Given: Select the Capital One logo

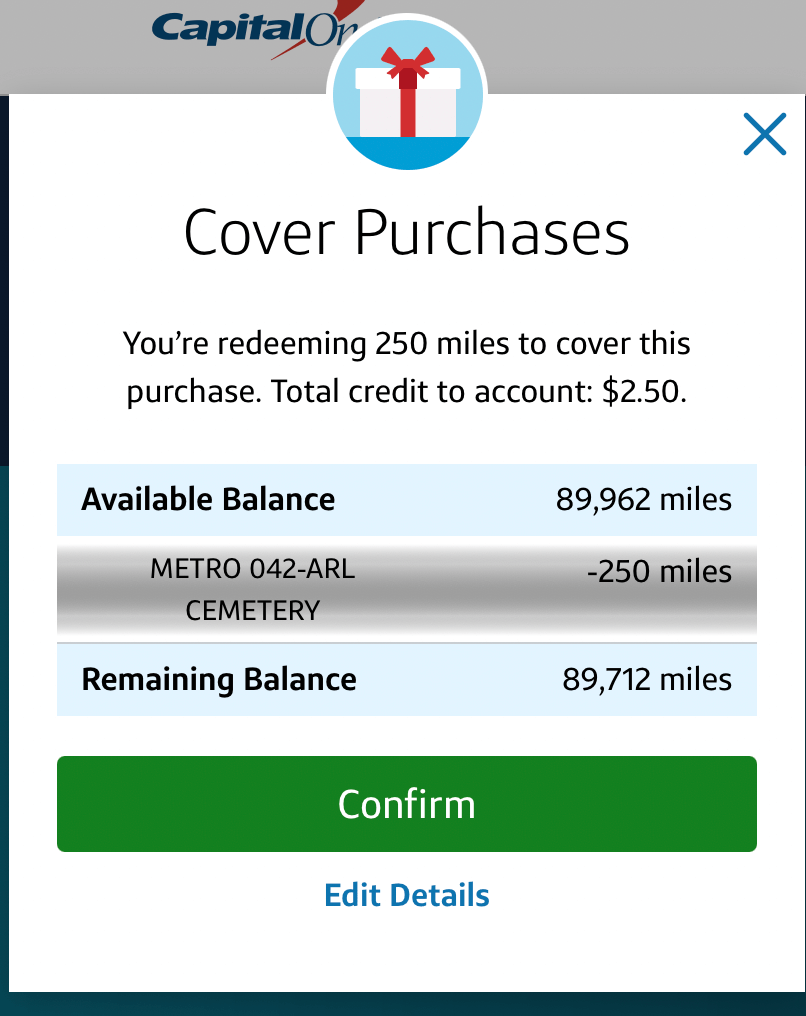Looking at the screenshot, I should [x=250, y=30].
